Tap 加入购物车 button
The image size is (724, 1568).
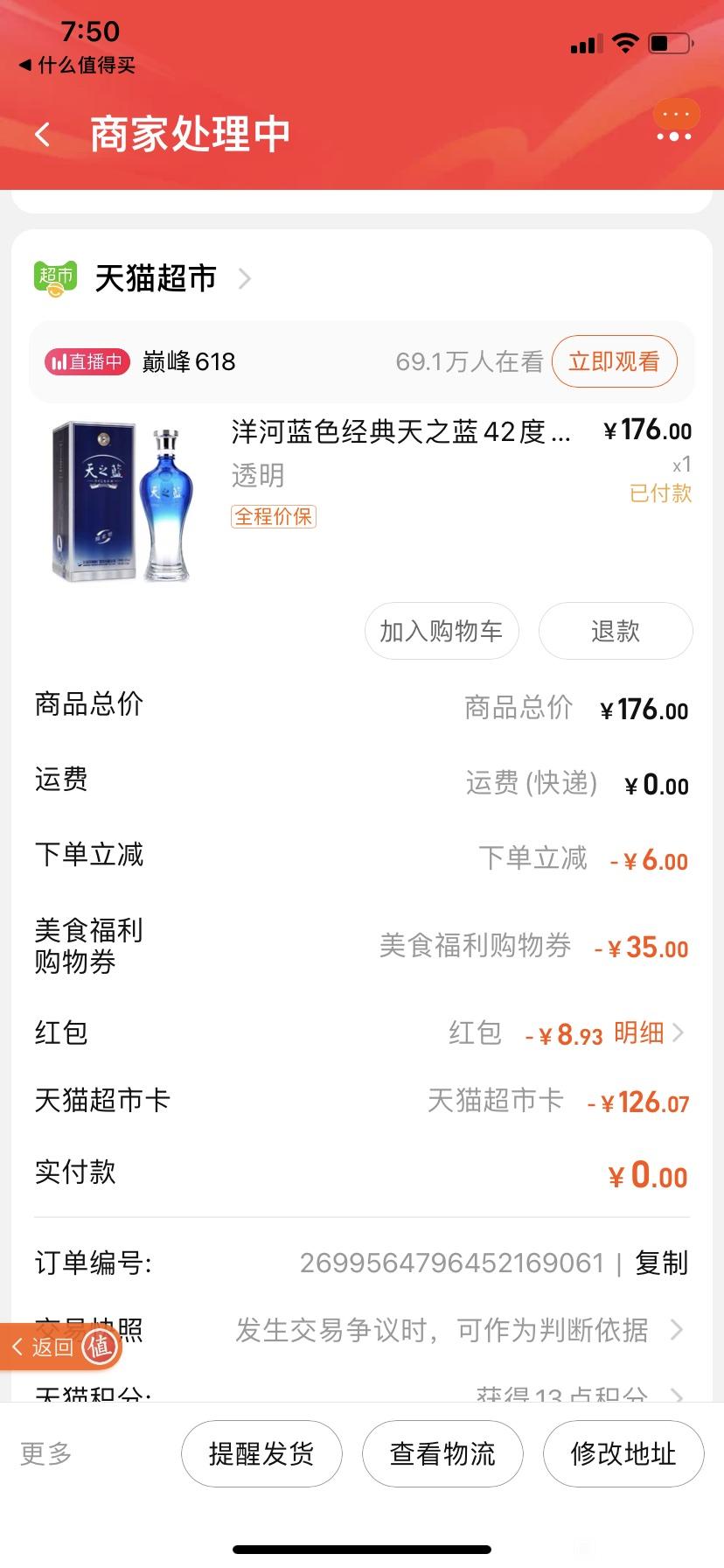(x=442, y=631)
